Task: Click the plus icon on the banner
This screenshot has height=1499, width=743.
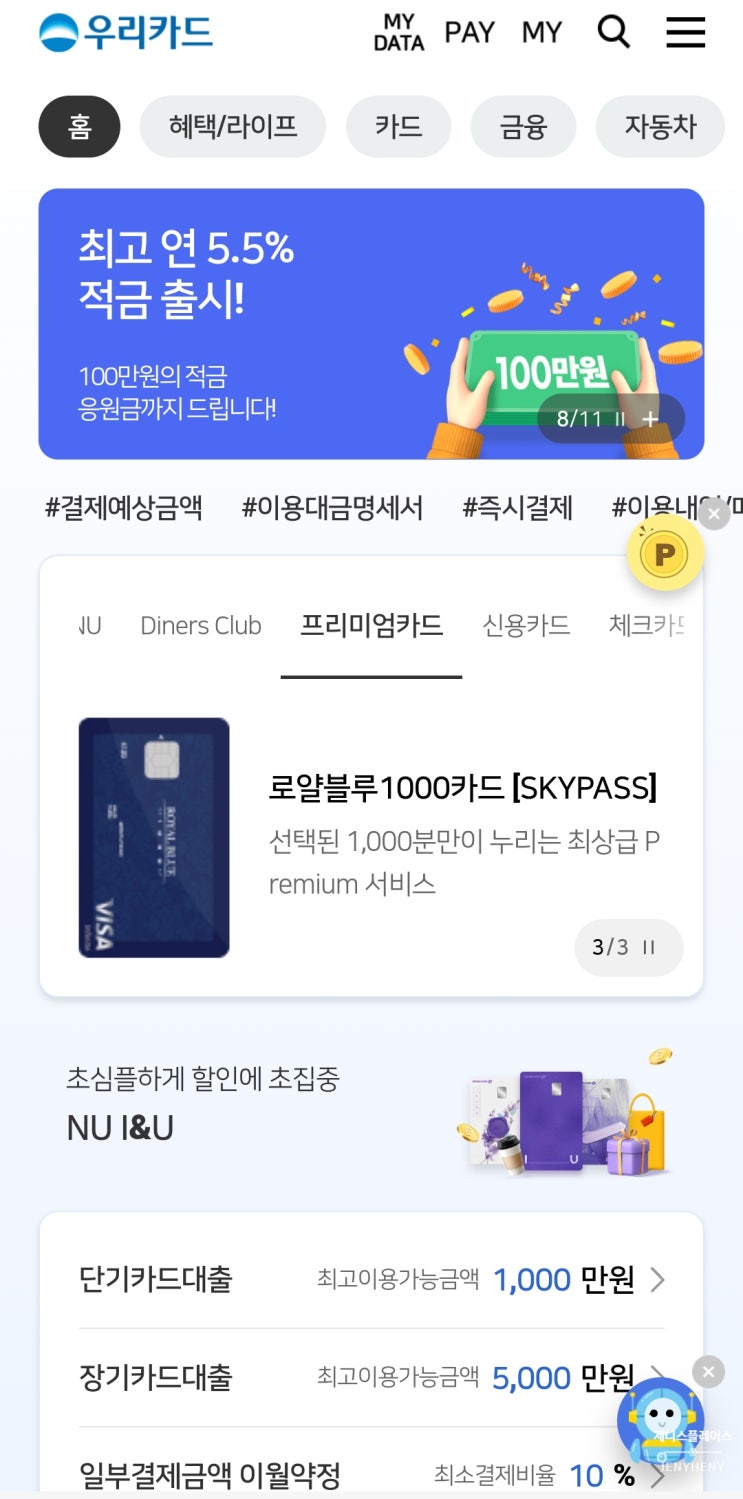Action: click(649, 419)
